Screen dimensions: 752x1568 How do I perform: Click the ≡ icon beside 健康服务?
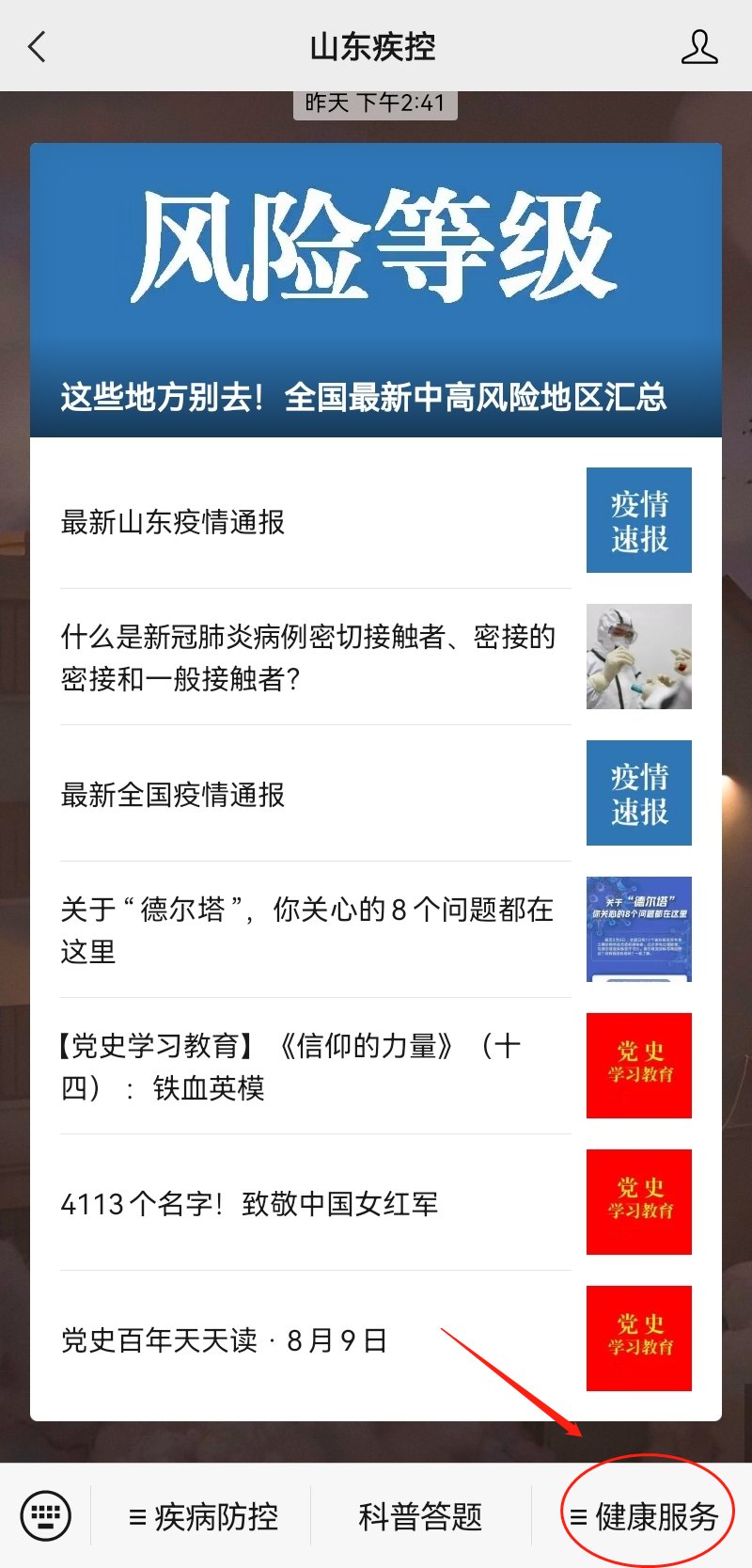578,1514
